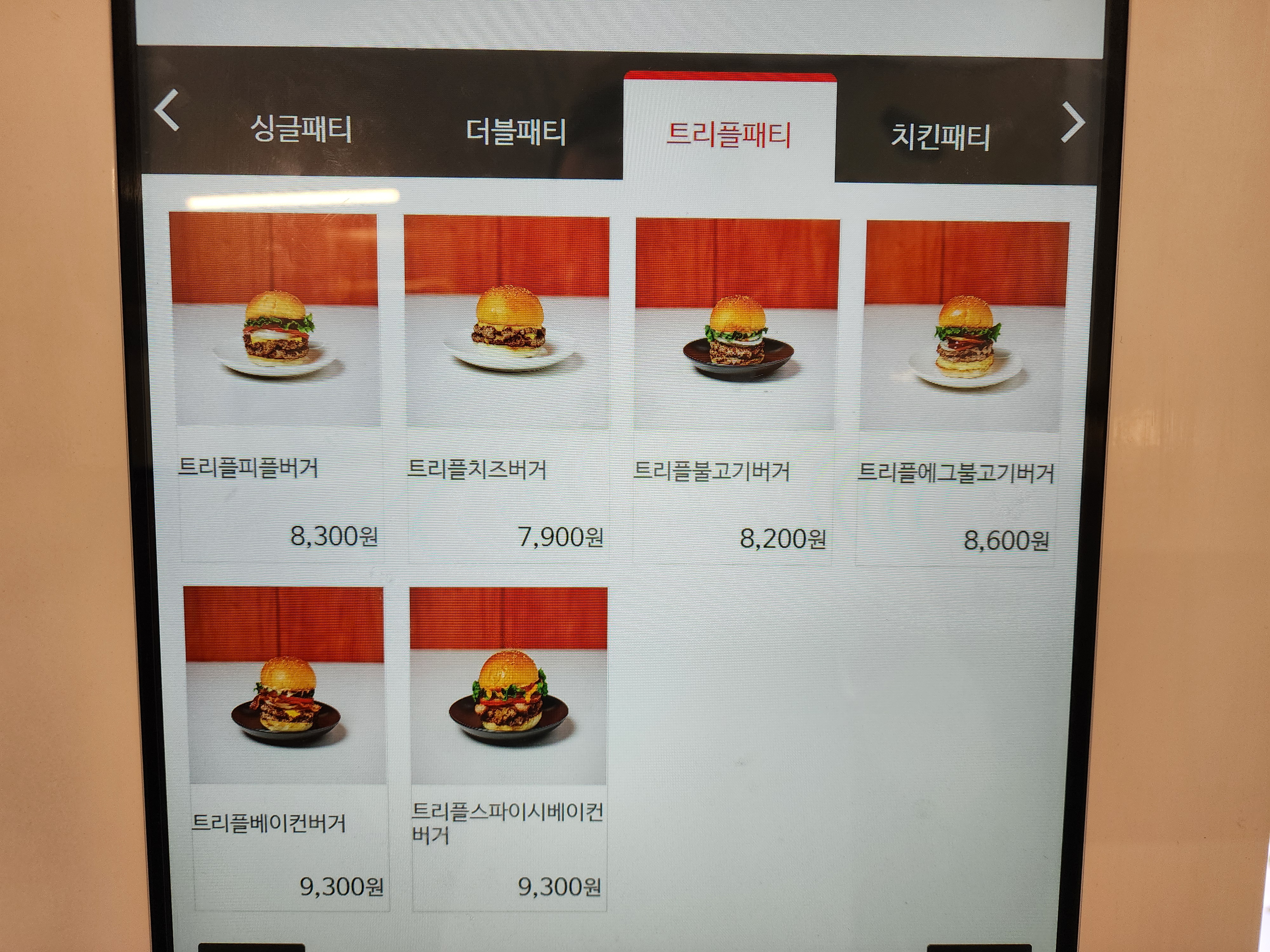Select the 트리플패티 tab
This screenshot has height=952, width=1270.
pos(729,134)
